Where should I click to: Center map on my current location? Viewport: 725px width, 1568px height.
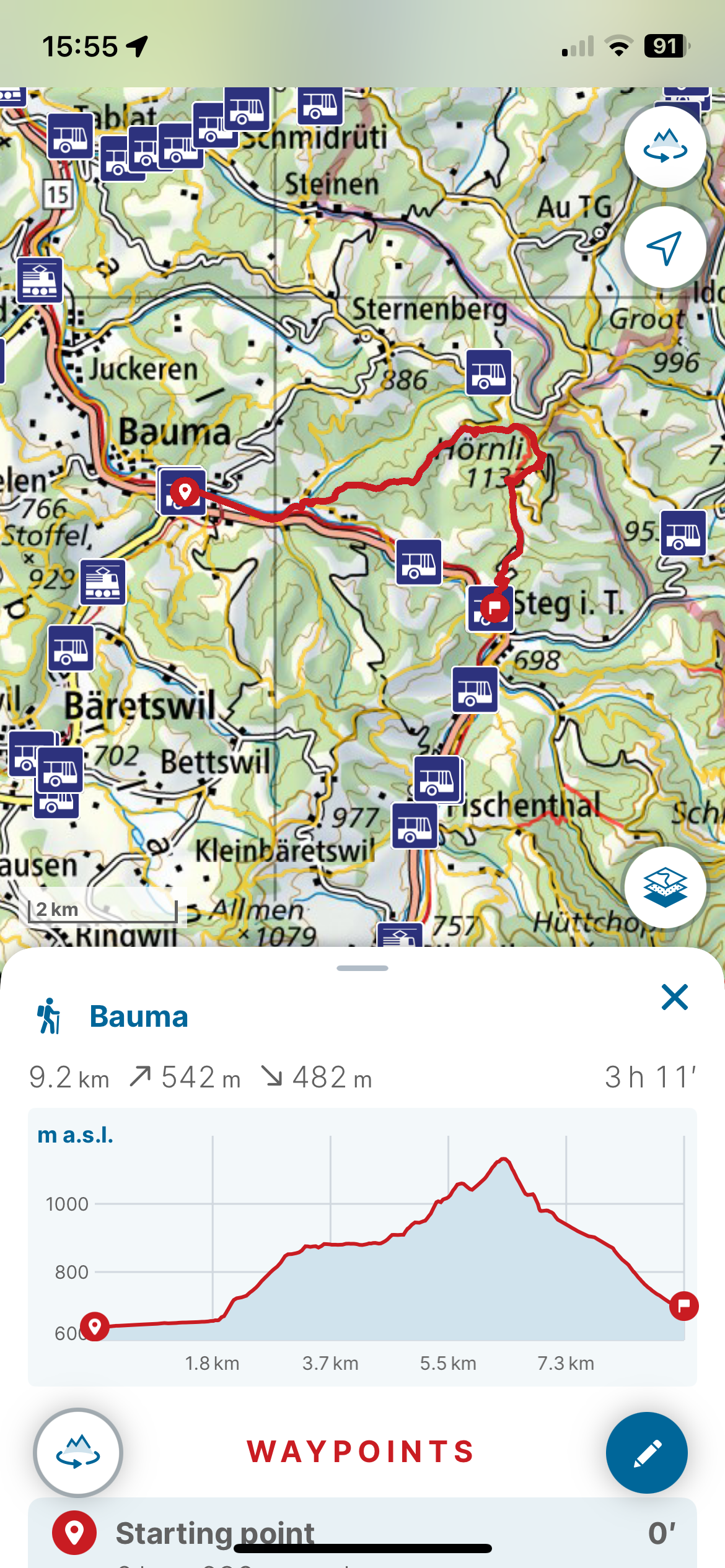[665, 248]
